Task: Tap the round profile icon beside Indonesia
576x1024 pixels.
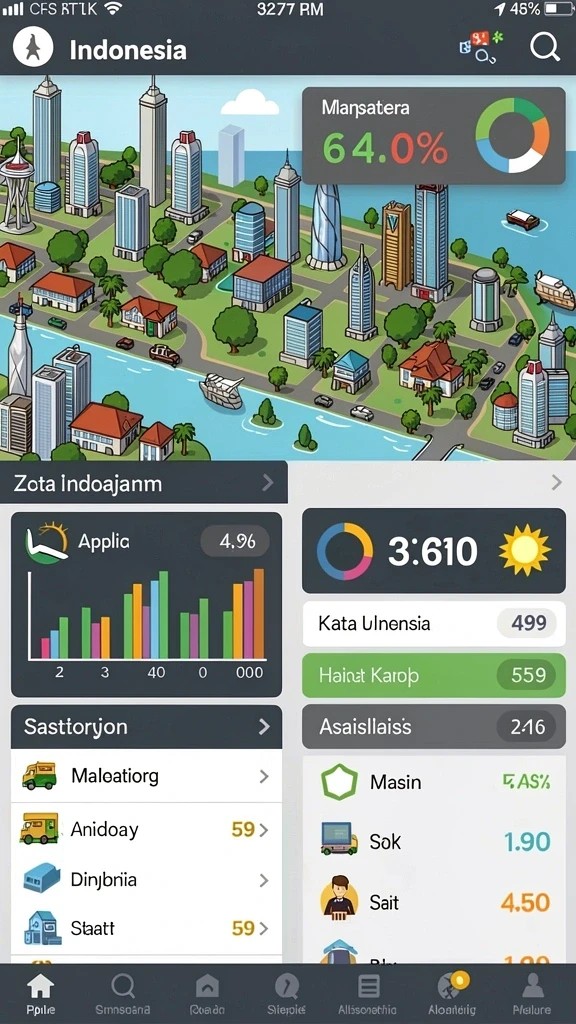Action: pos(33,47)
